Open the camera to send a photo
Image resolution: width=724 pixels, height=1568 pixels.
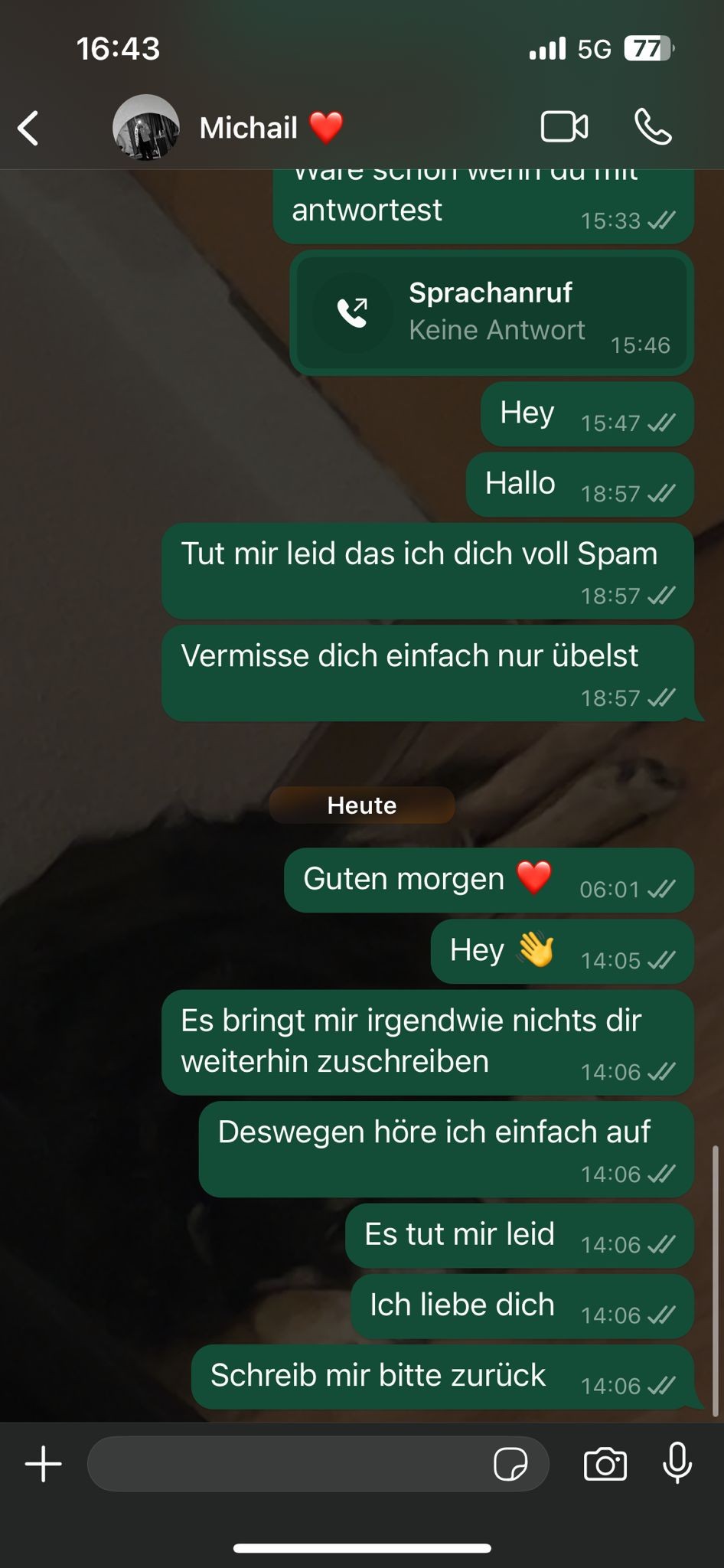point(605,1465)
